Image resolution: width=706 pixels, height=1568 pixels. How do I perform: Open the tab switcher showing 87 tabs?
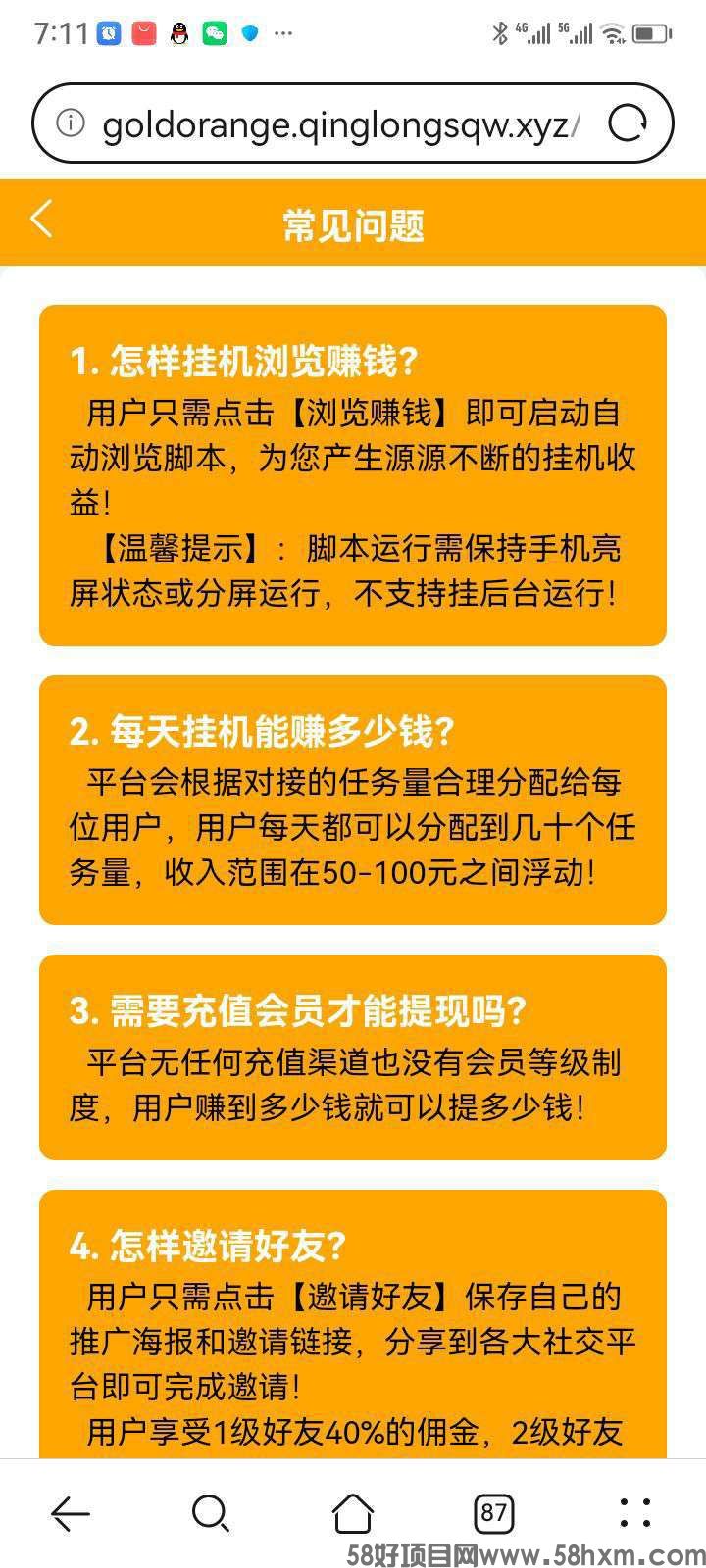point(493,1514)
